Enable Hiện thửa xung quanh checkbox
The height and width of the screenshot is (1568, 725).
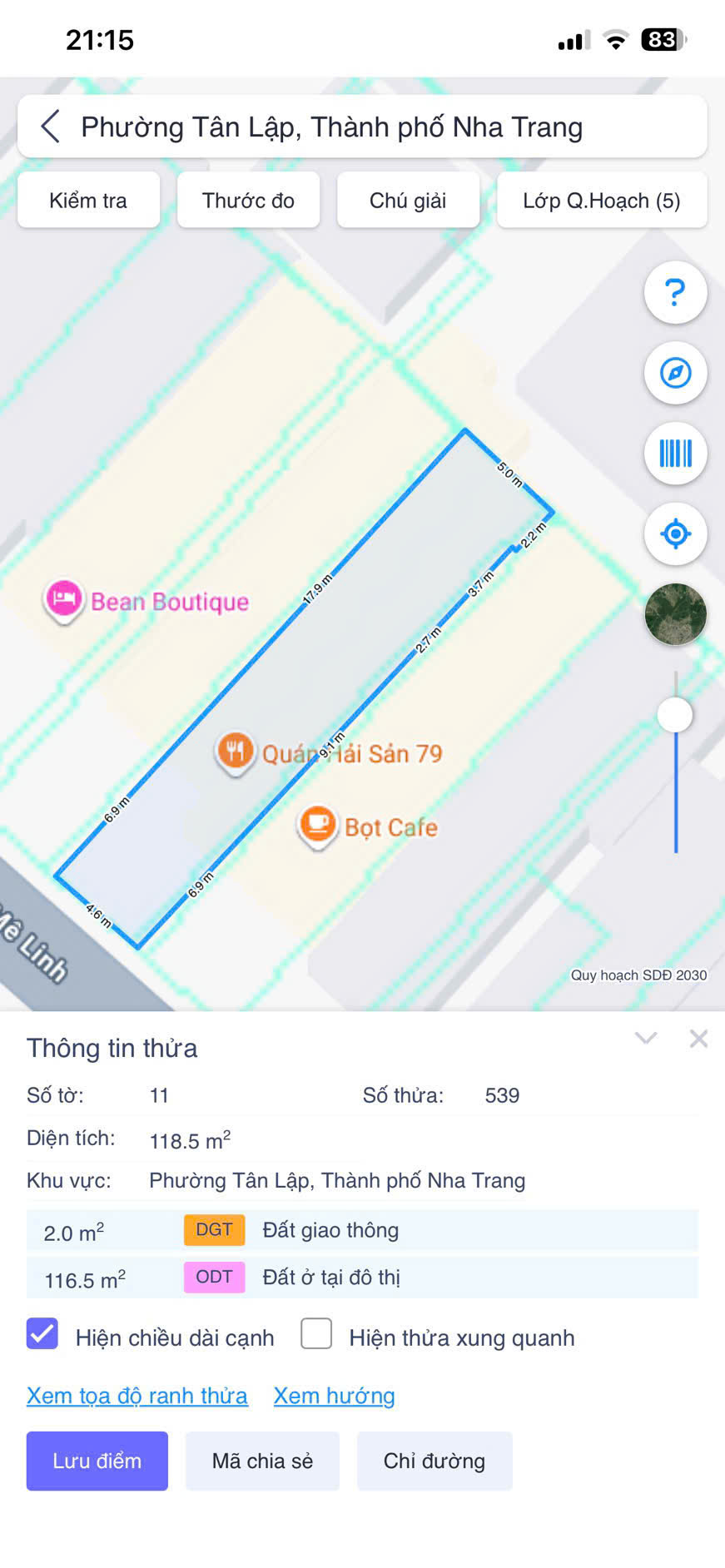[x=316, y=1333]
